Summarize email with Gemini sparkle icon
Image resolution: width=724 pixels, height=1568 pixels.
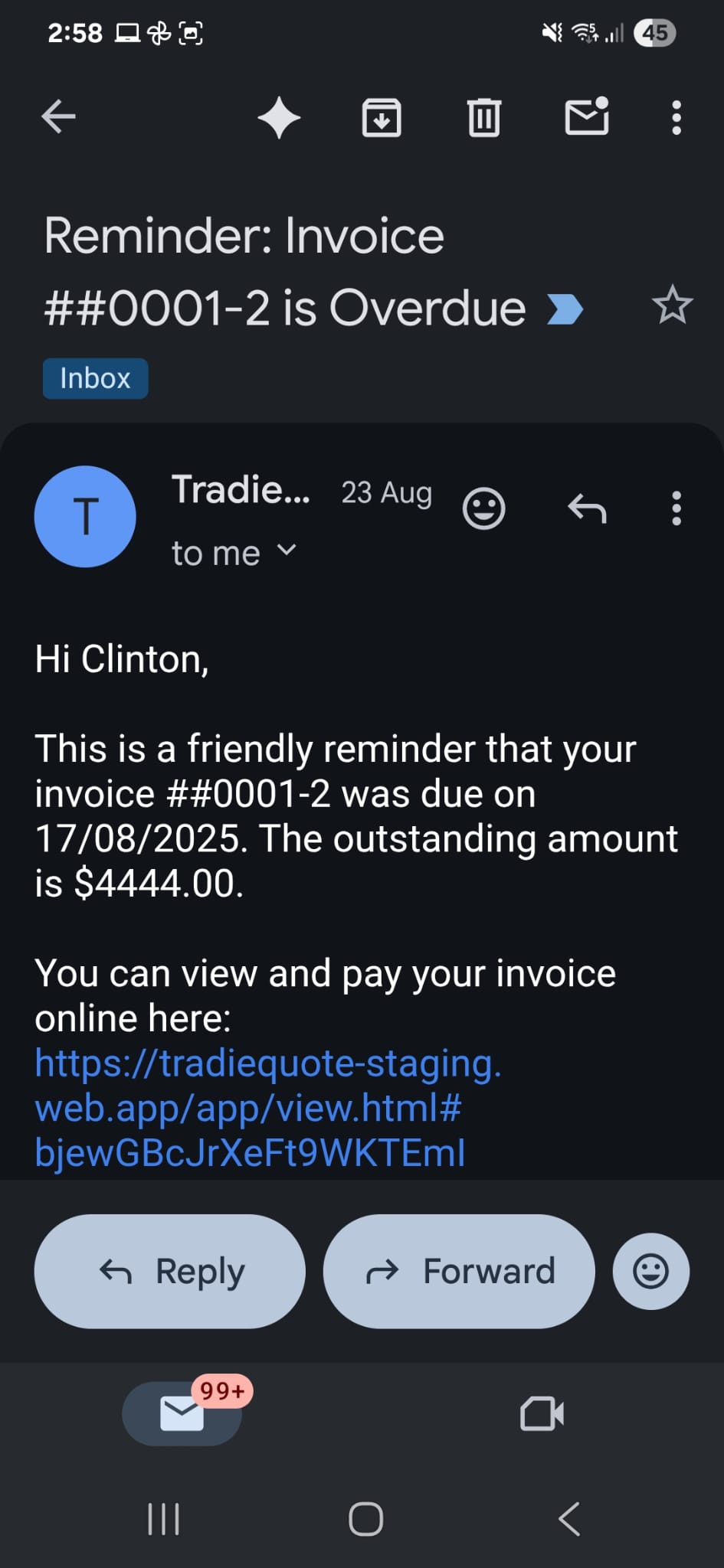[x=280, y=117]
